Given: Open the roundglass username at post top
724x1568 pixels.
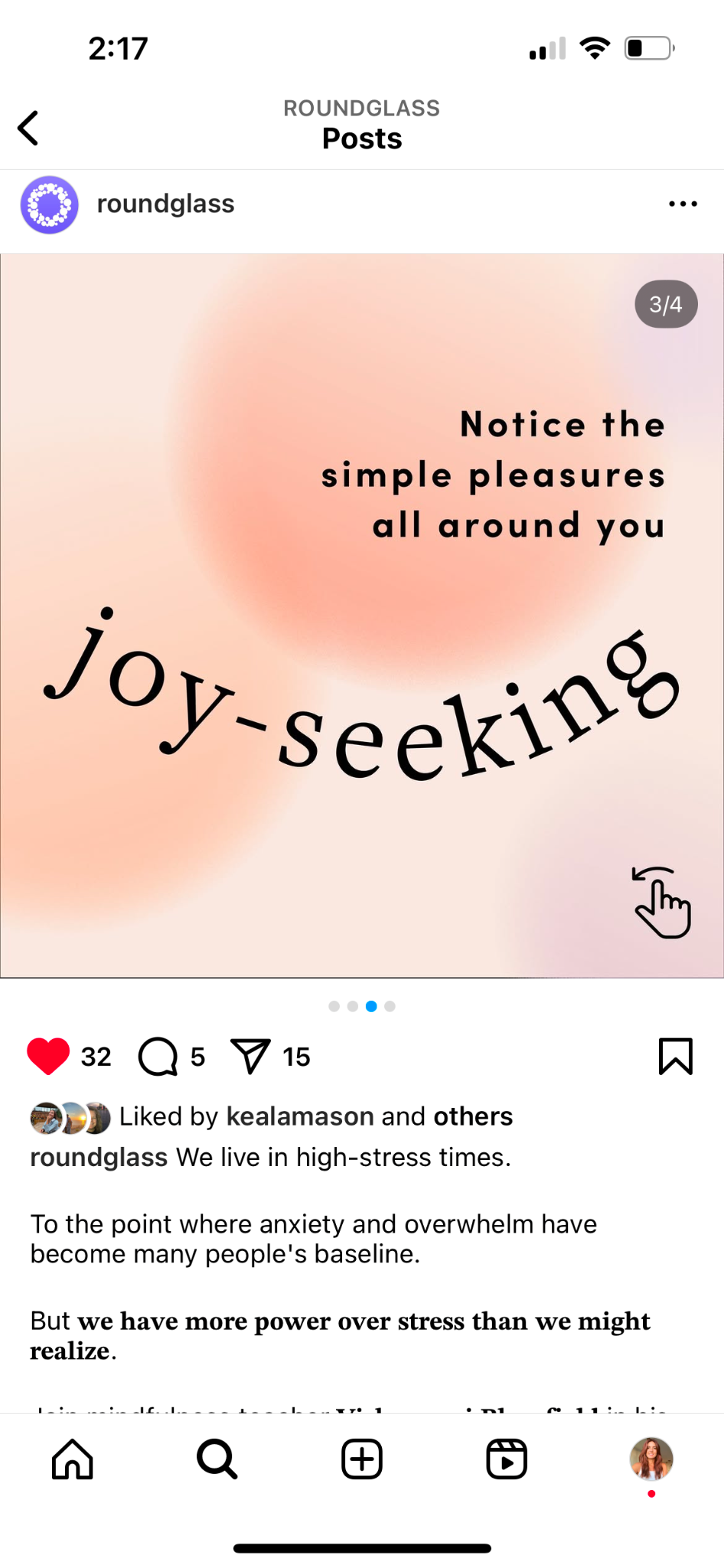Looking at the screenshot, I should (165, 204).
